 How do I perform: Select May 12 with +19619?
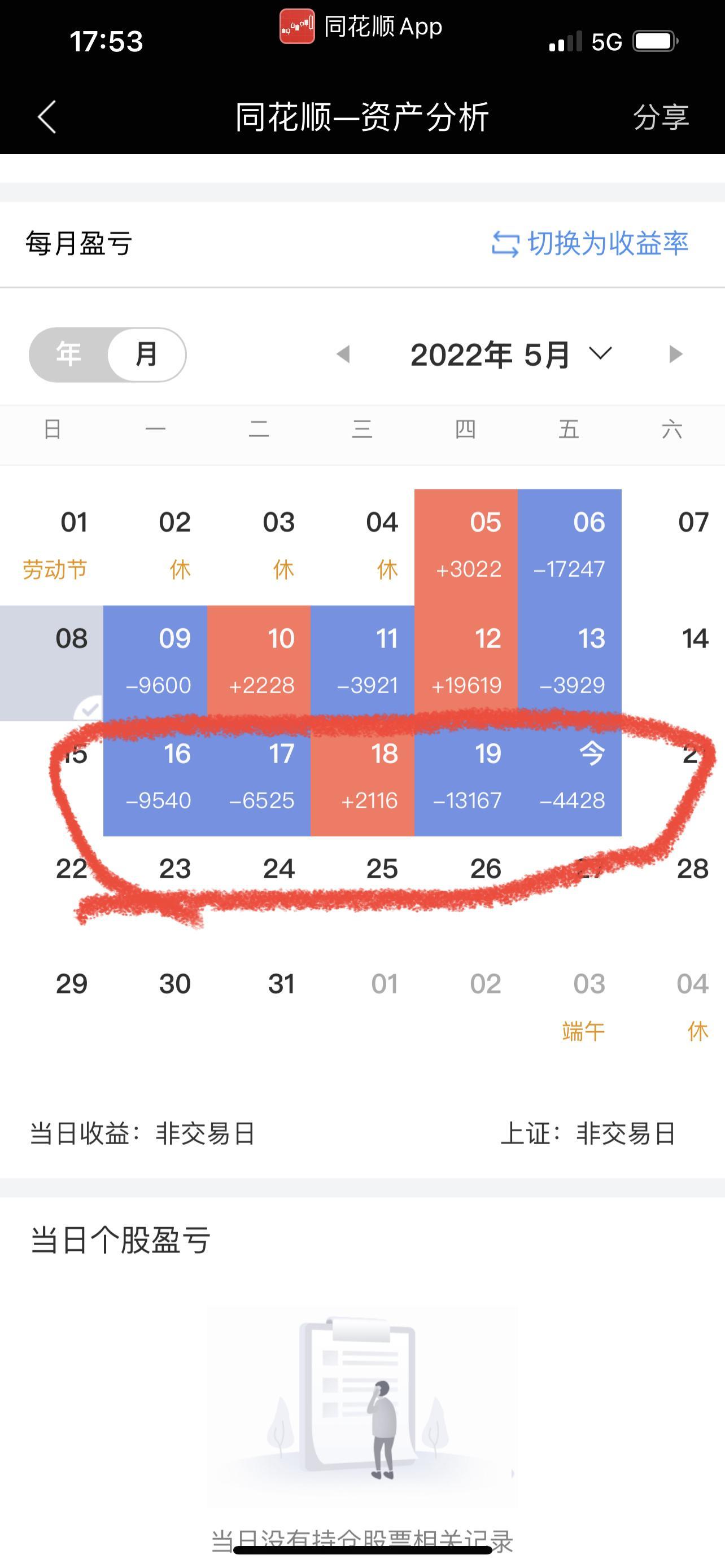466,663
